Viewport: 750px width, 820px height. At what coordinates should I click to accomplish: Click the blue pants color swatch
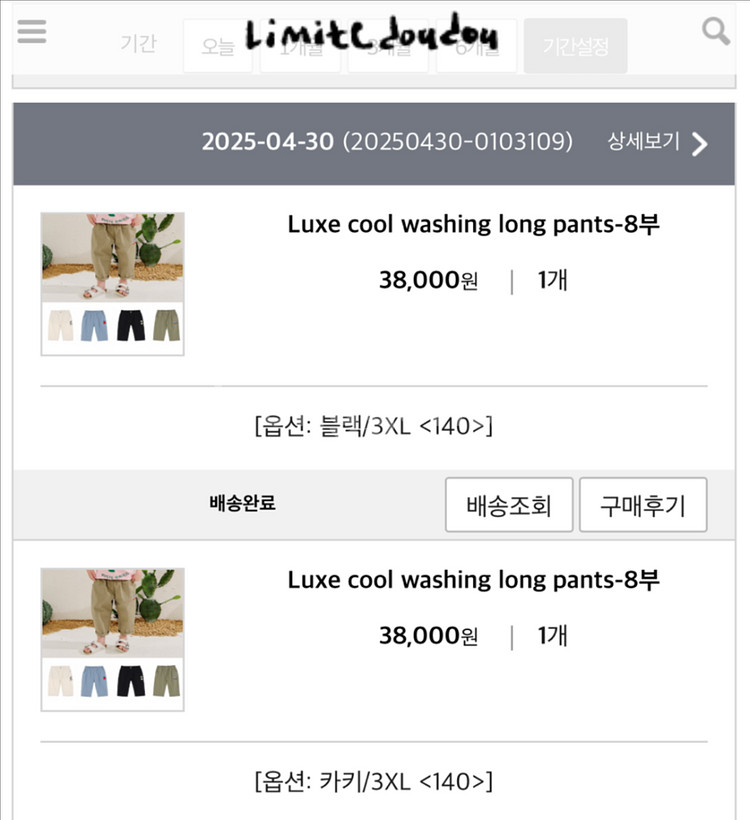(95, 323)
